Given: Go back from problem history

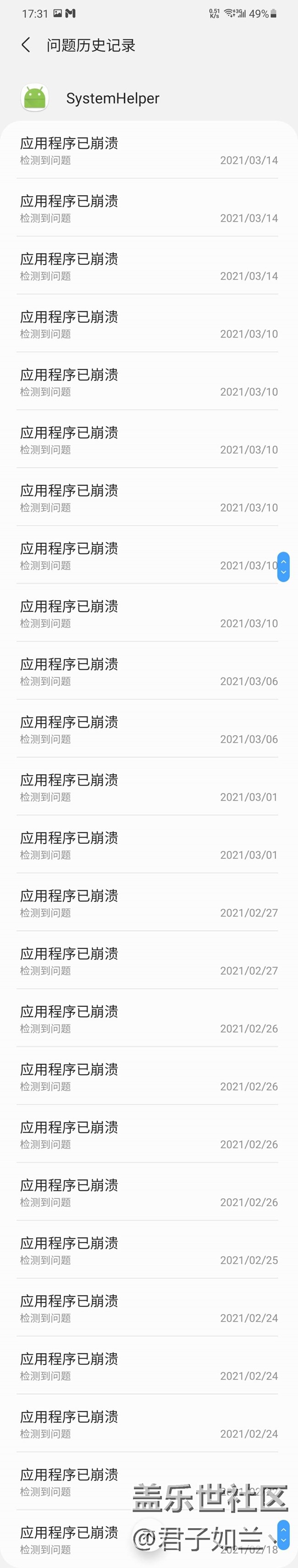Looking at the screenshot, I should click(x=26, y=45).
